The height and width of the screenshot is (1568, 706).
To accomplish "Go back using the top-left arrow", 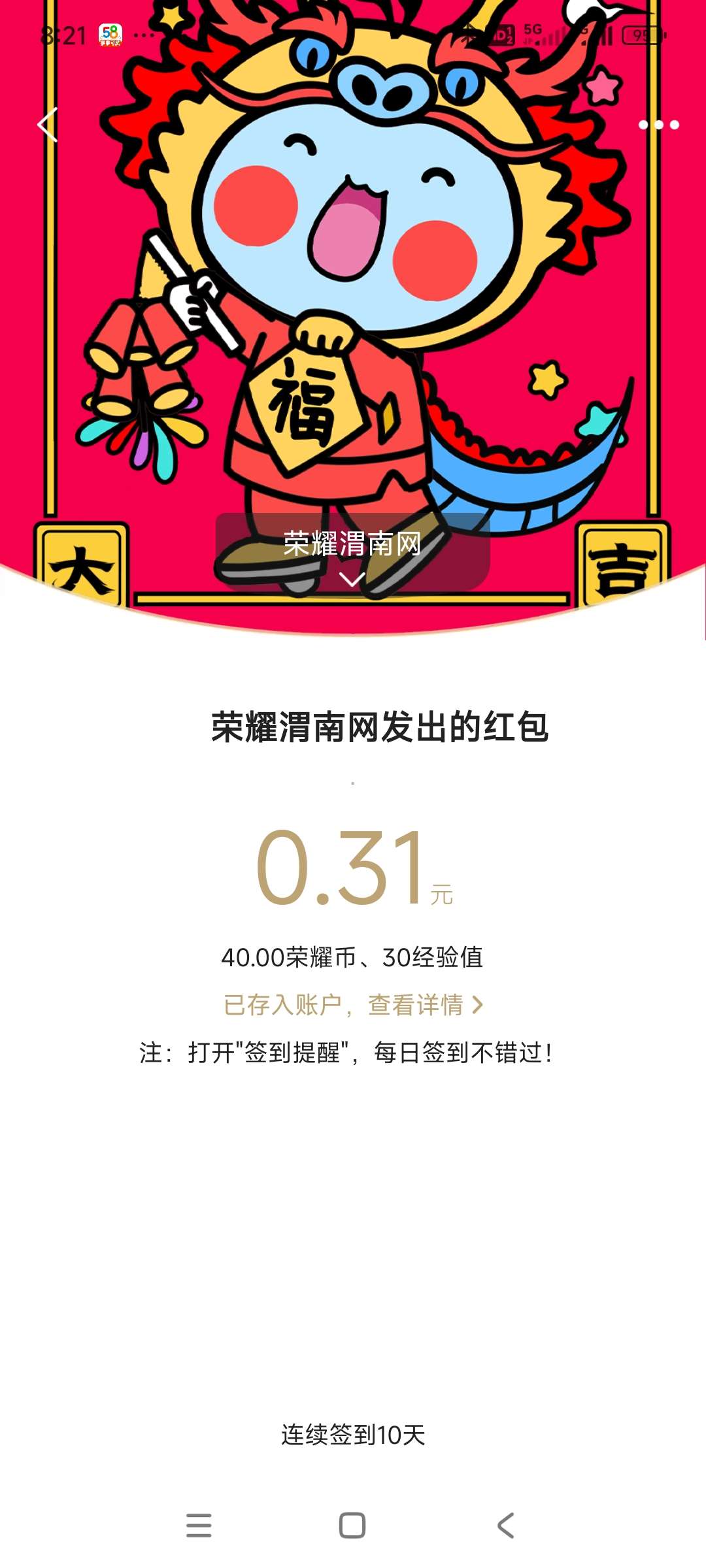I will [48, 125].
